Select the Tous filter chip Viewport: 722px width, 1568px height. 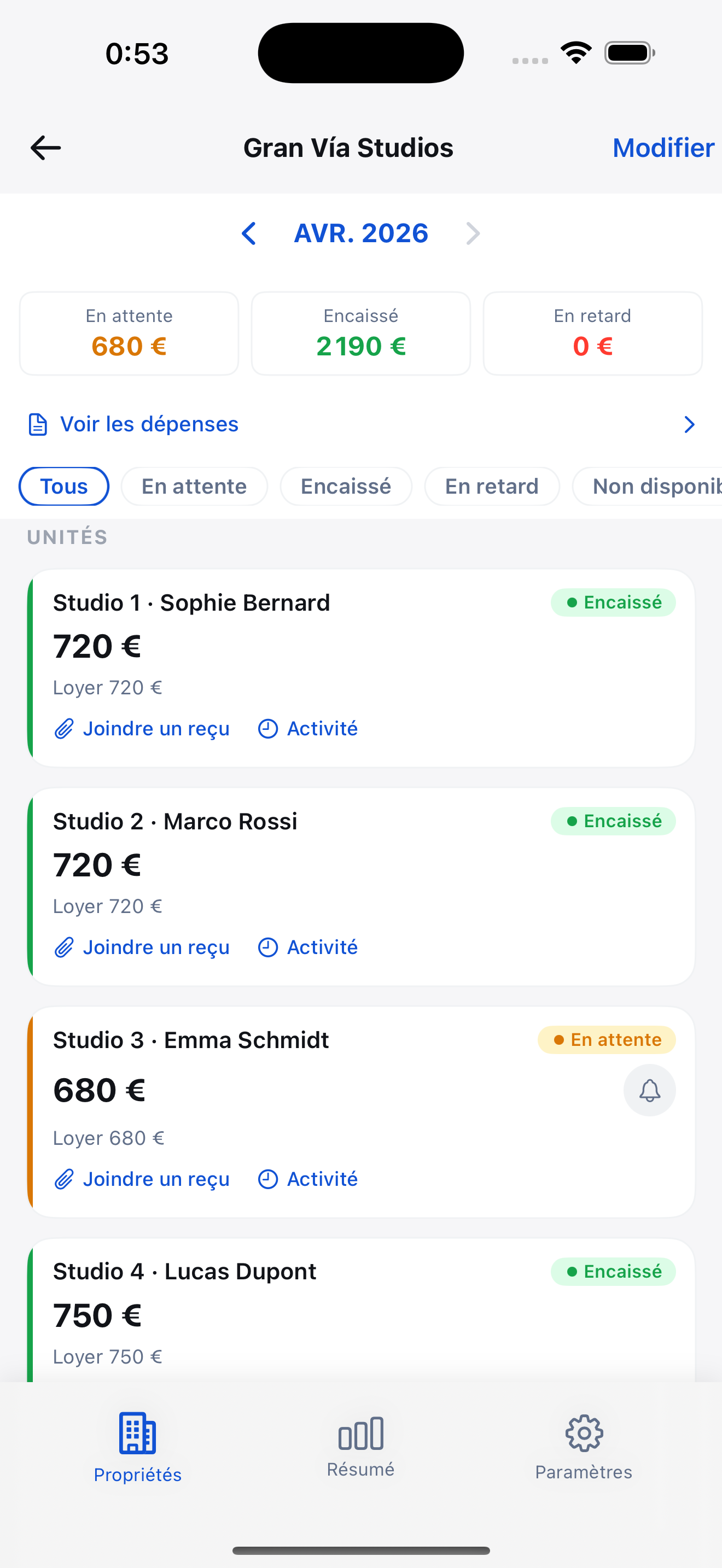[63, 485]
